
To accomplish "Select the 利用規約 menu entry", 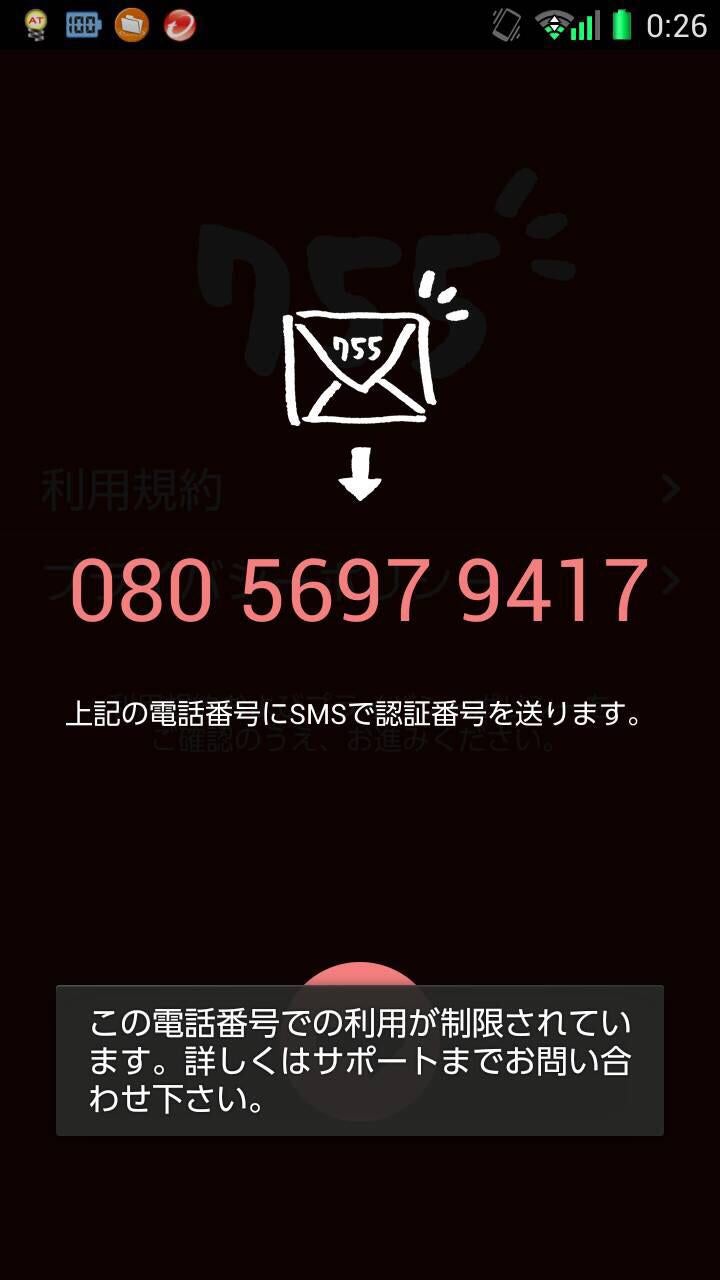I will click(x=130, y=490).
